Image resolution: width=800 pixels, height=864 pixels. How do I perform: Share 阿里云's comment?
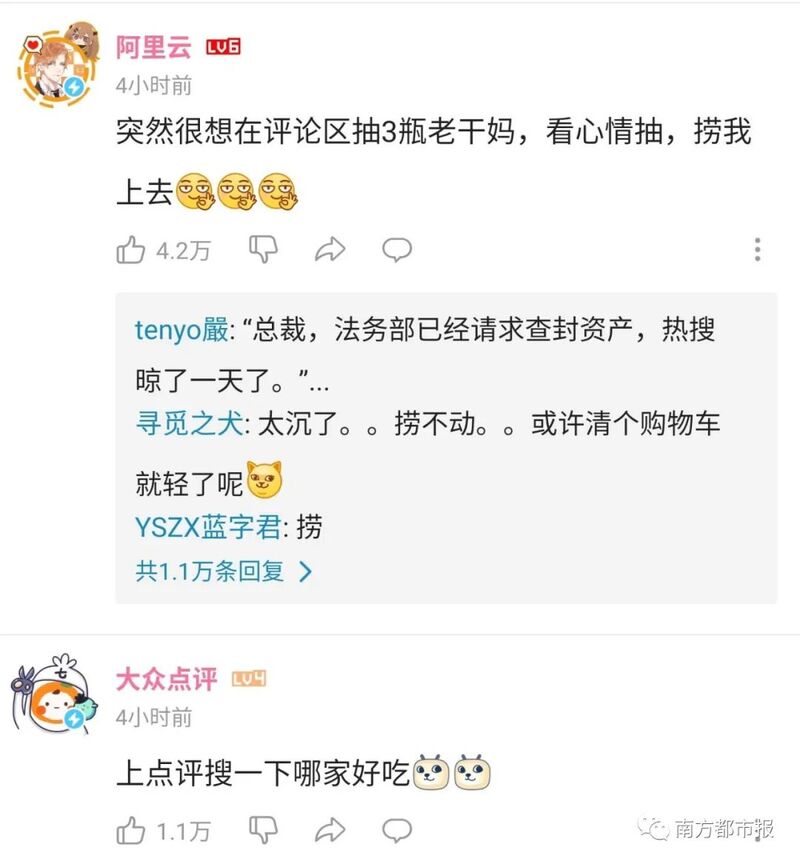coord(330,249)
